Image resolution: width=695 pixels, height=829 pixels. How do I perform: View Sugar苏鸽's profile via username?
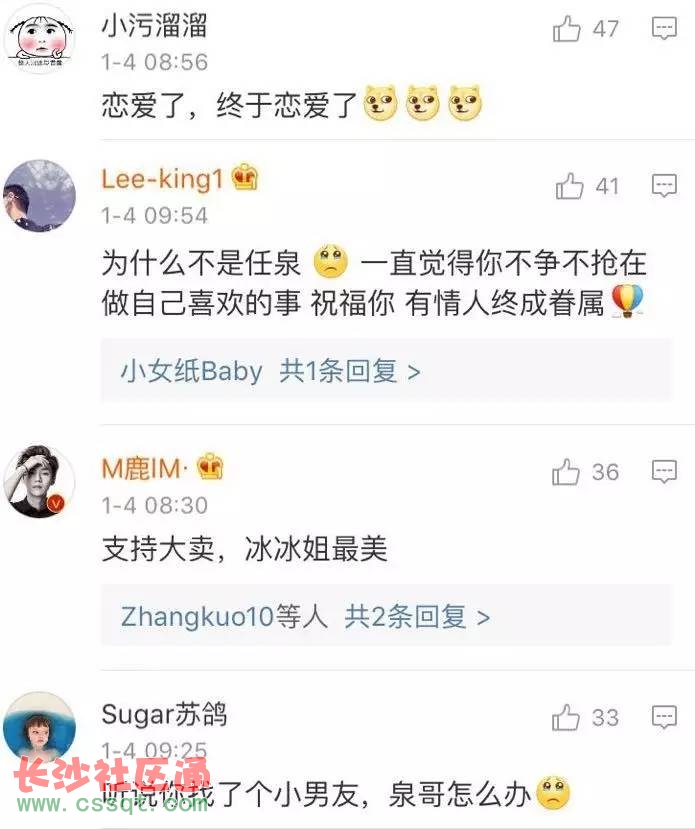164,714
